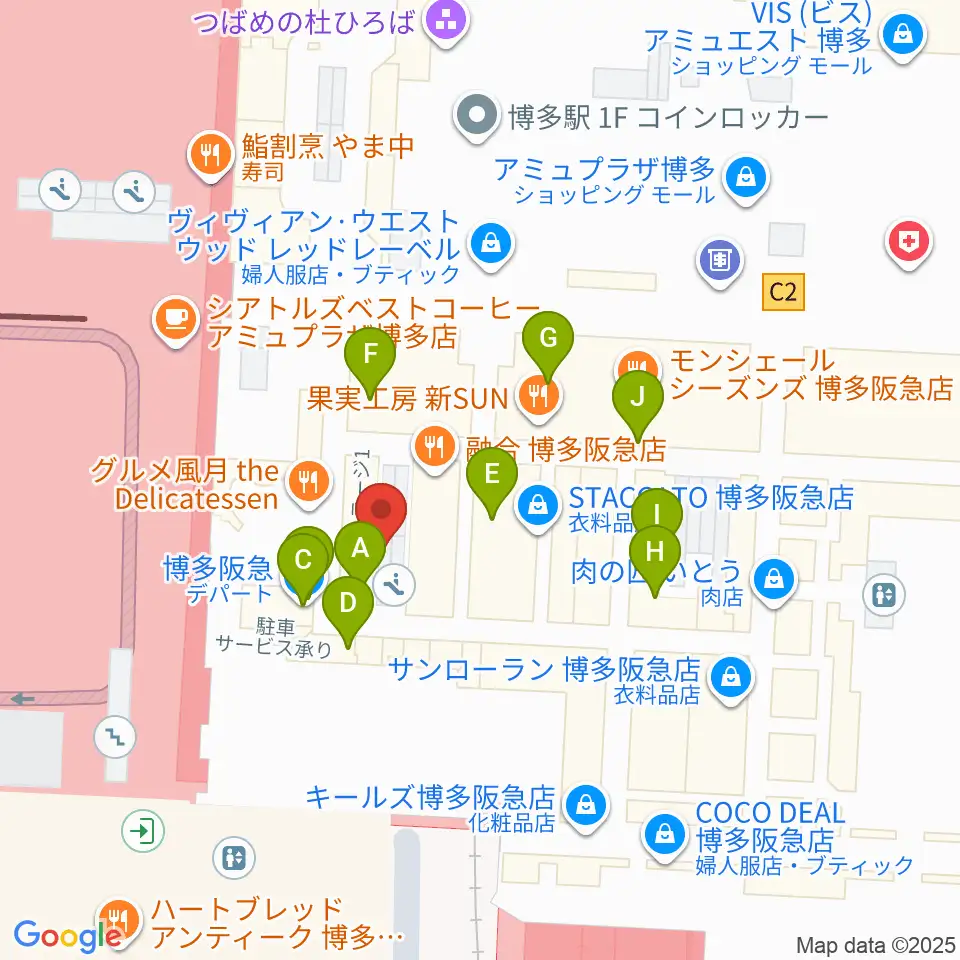Open the ハートブレッドアンティーク restaurant pin
Viewport: 960px width, 960px height.
[119, 920]
